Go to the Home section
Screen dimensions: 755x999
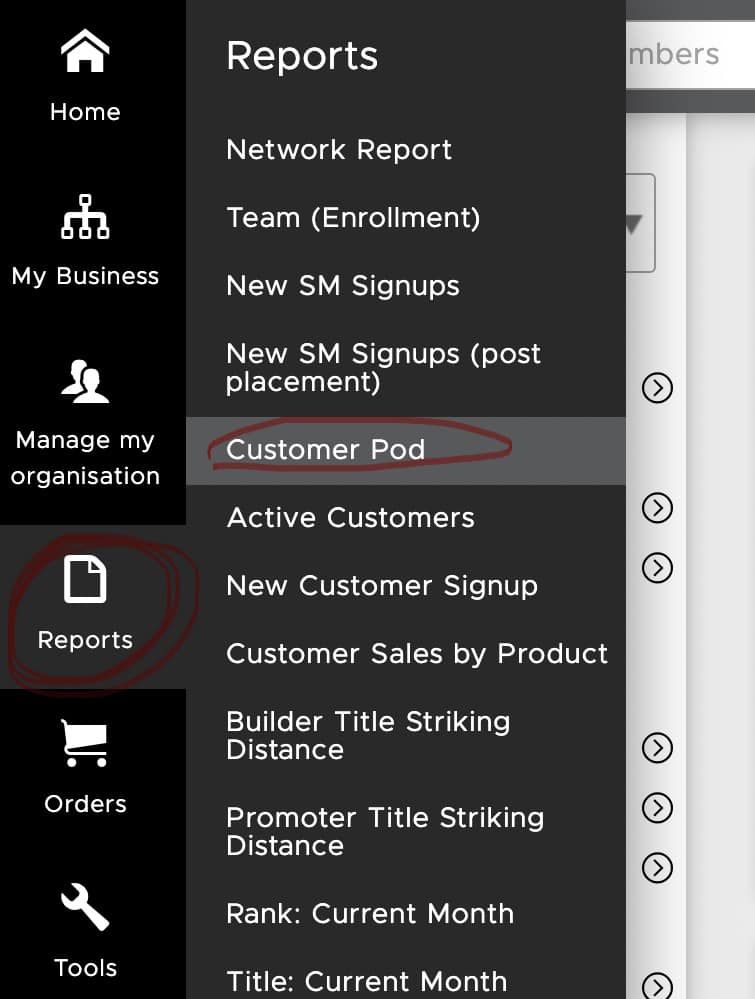click(85, 78)
